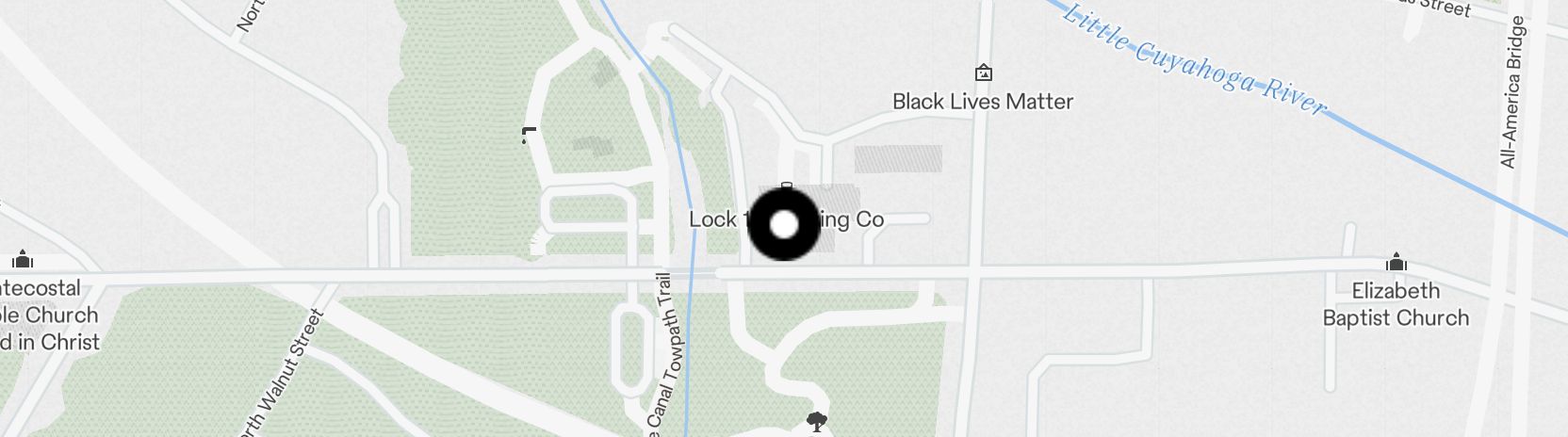Tap the black location pin marker
Viewport: 1568px width, 437px height.
tap(784, 224)
